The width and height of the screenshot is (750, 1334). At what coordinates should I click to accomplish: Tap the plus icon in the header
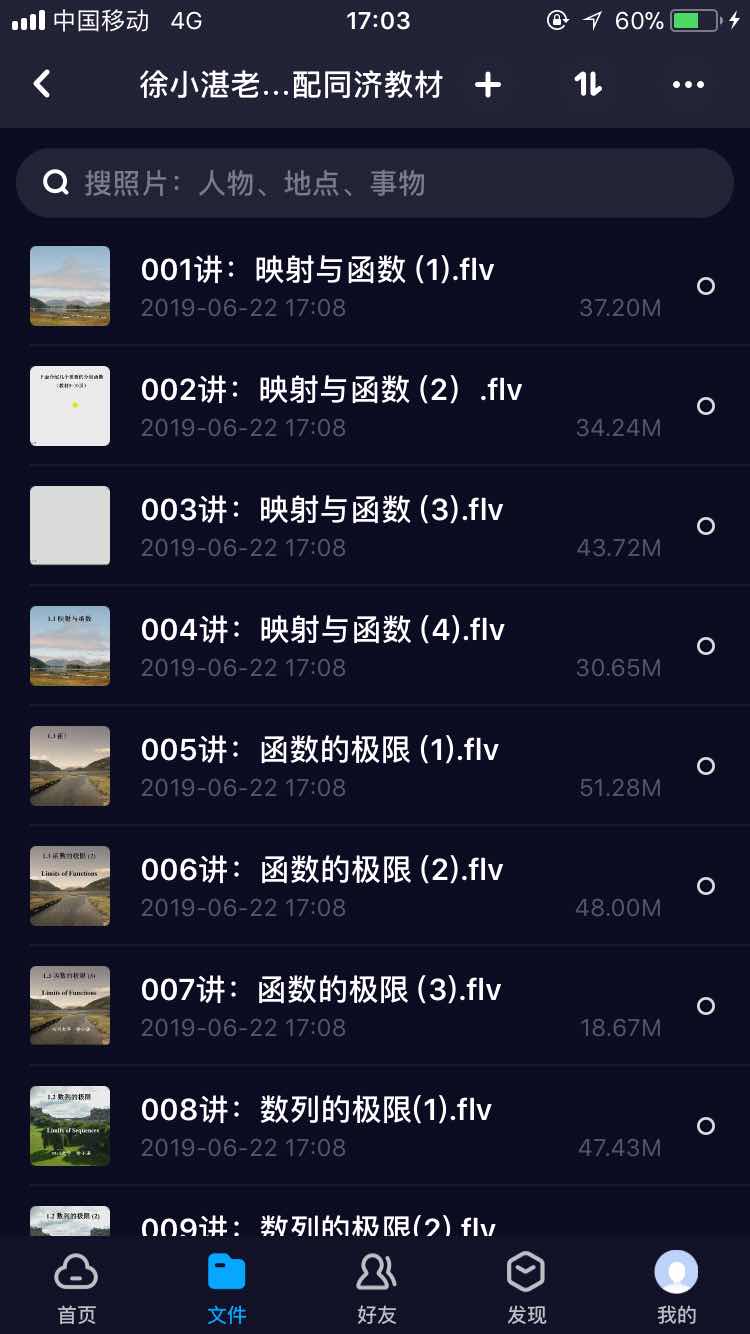(487, 85)
